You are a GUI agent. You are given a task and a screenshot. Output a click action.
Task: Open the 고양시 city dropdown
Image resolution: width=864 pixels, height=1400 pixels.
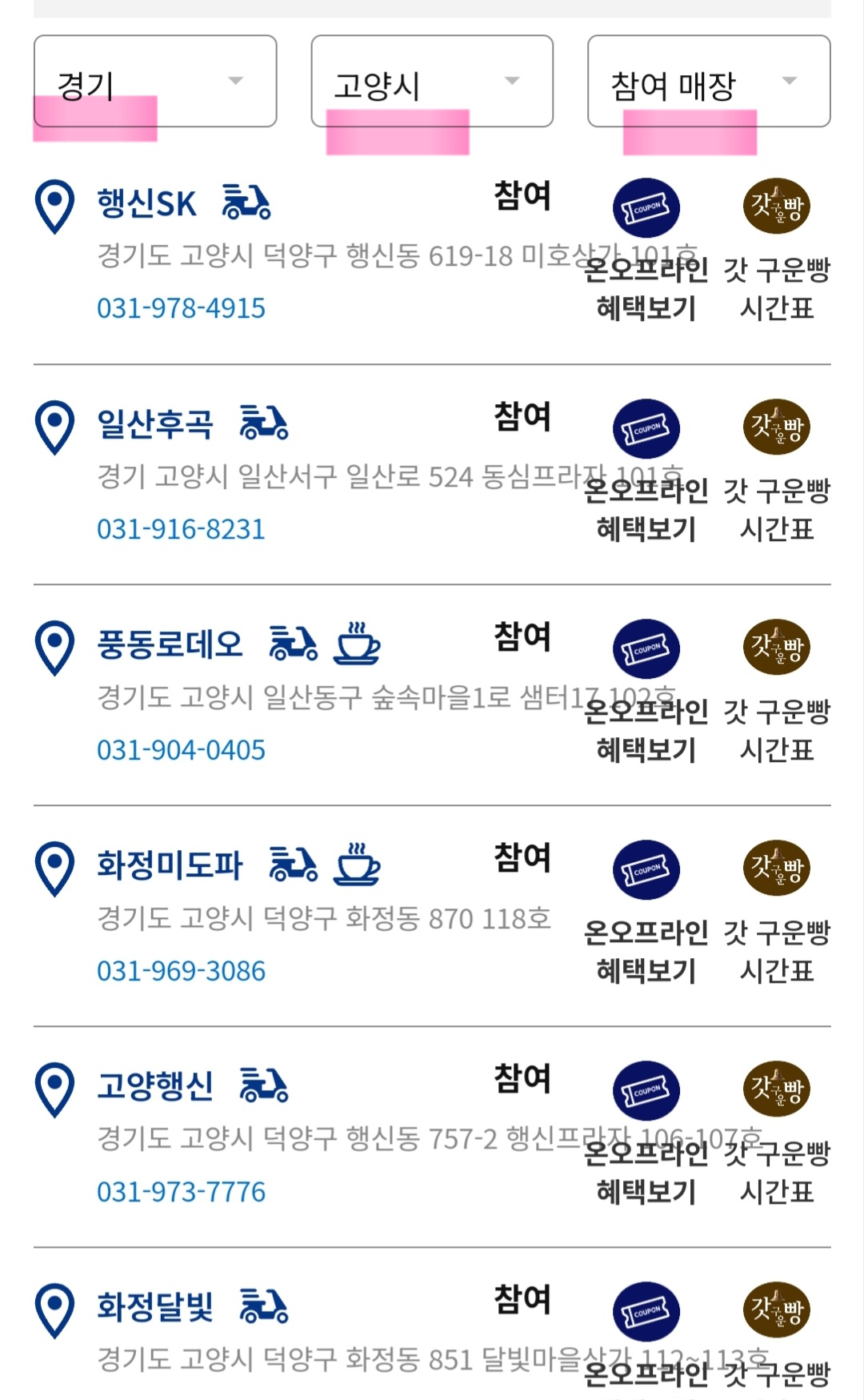click(431, 81)
